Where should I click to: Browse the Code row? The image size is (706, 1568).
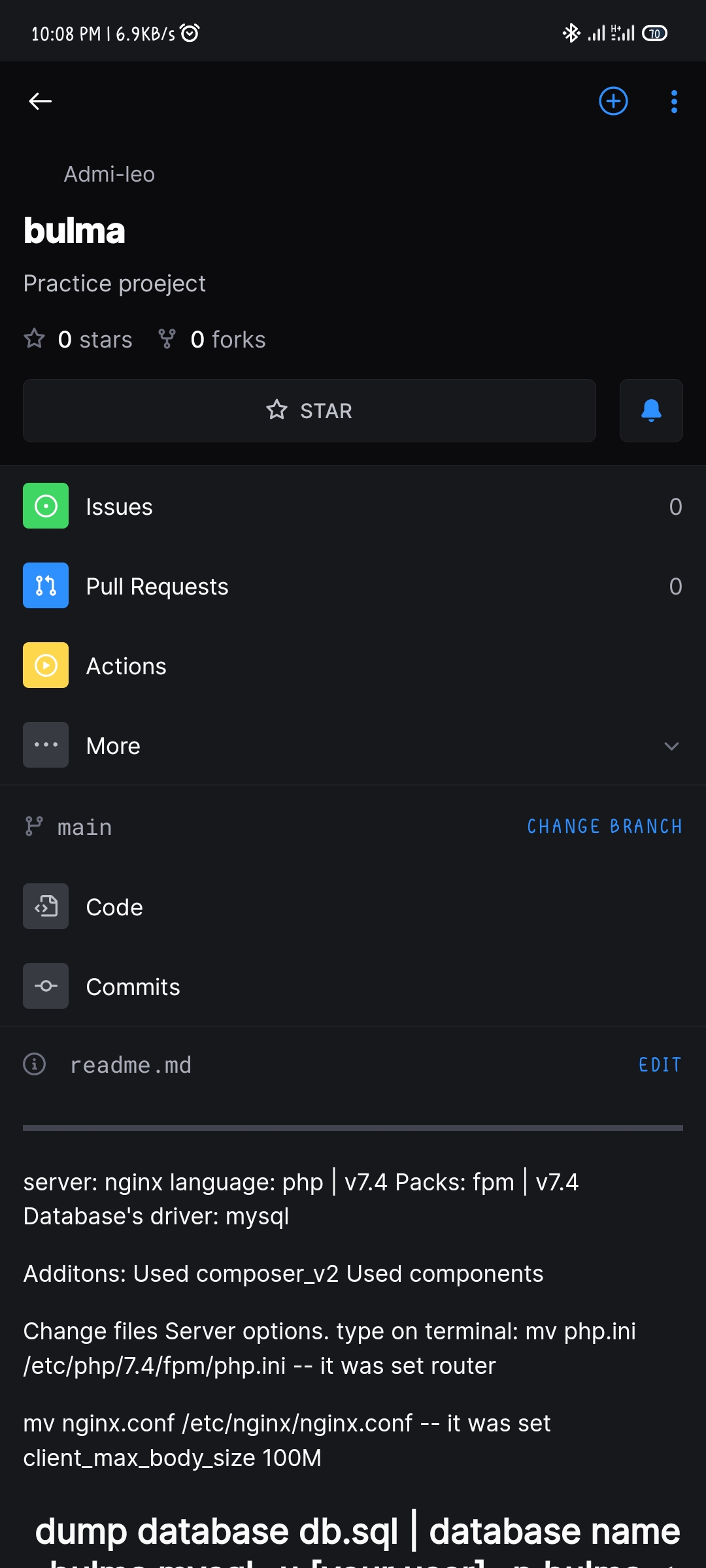[x=353, y=907]
